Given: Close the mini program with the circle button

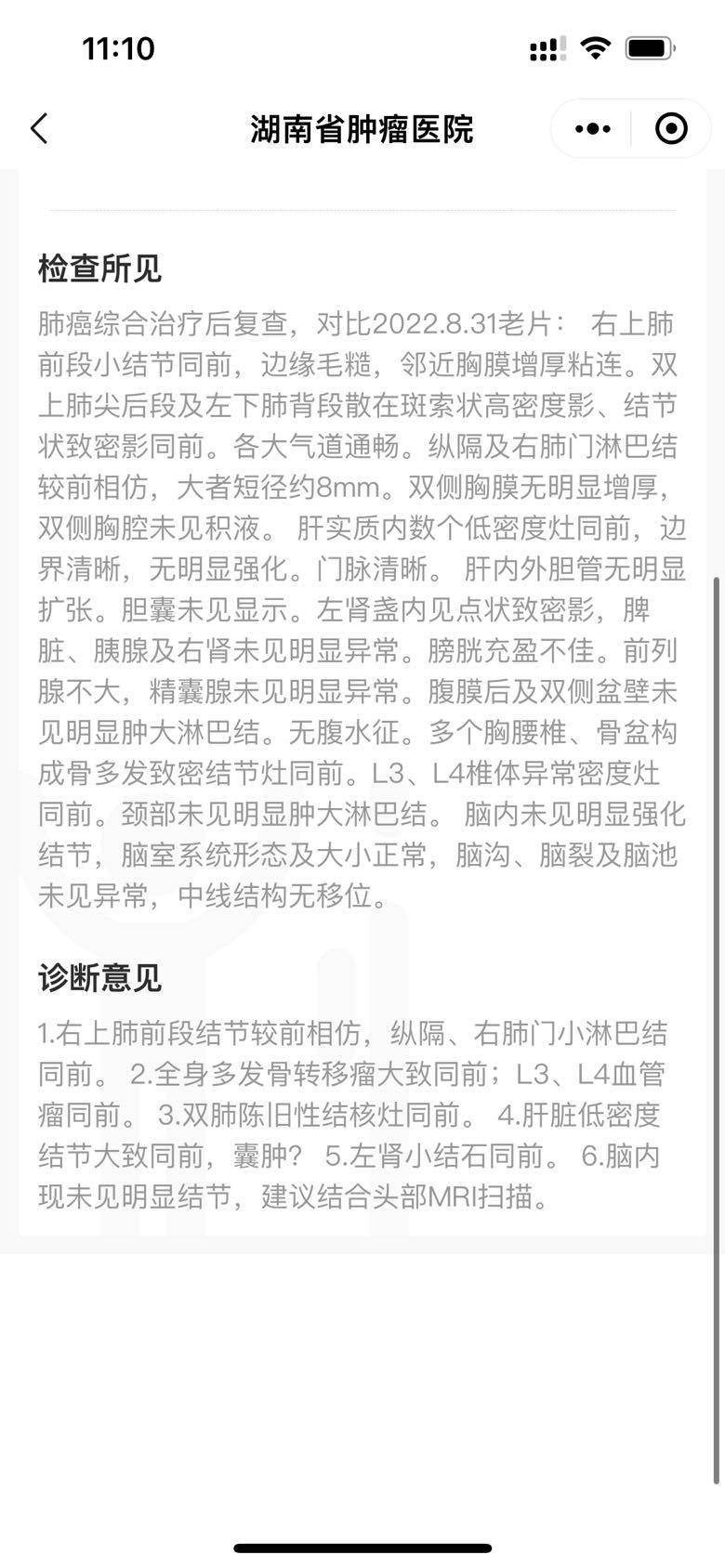Looking at the screenshot, I should [671, 128].
